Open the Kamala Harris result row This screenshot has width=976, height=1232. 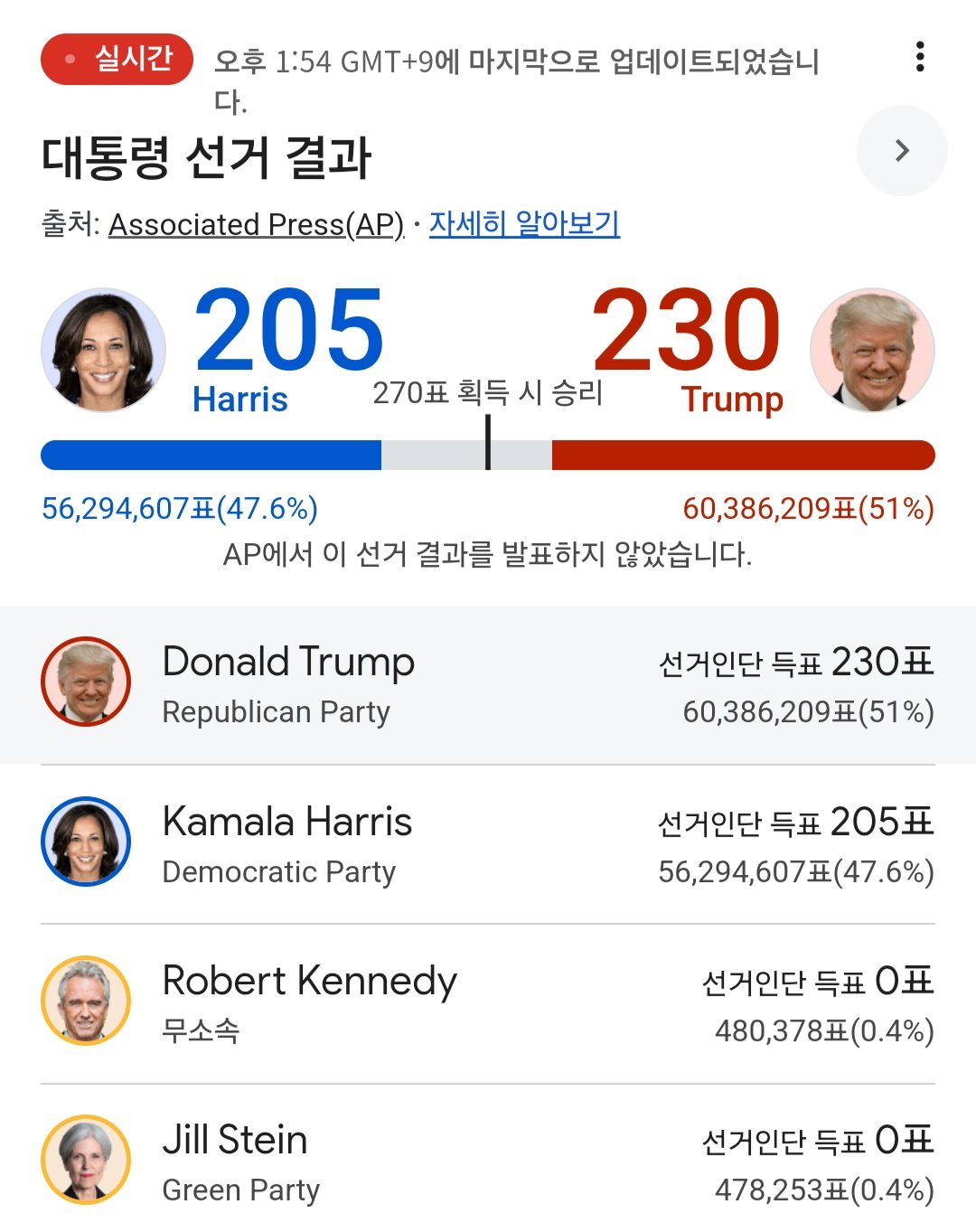pyautogui.click(x=488, y=844)
